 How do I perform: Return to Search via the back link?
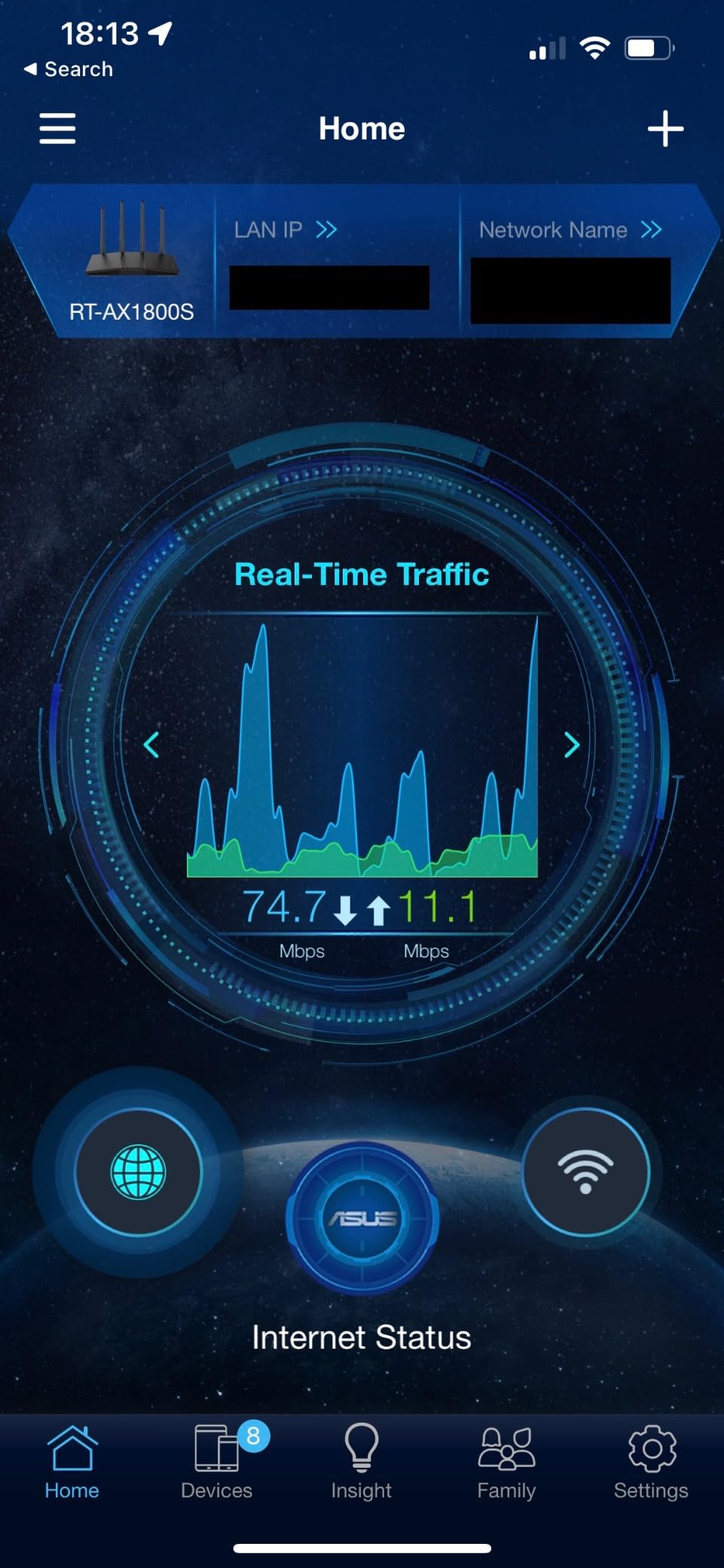coord(69,69)
